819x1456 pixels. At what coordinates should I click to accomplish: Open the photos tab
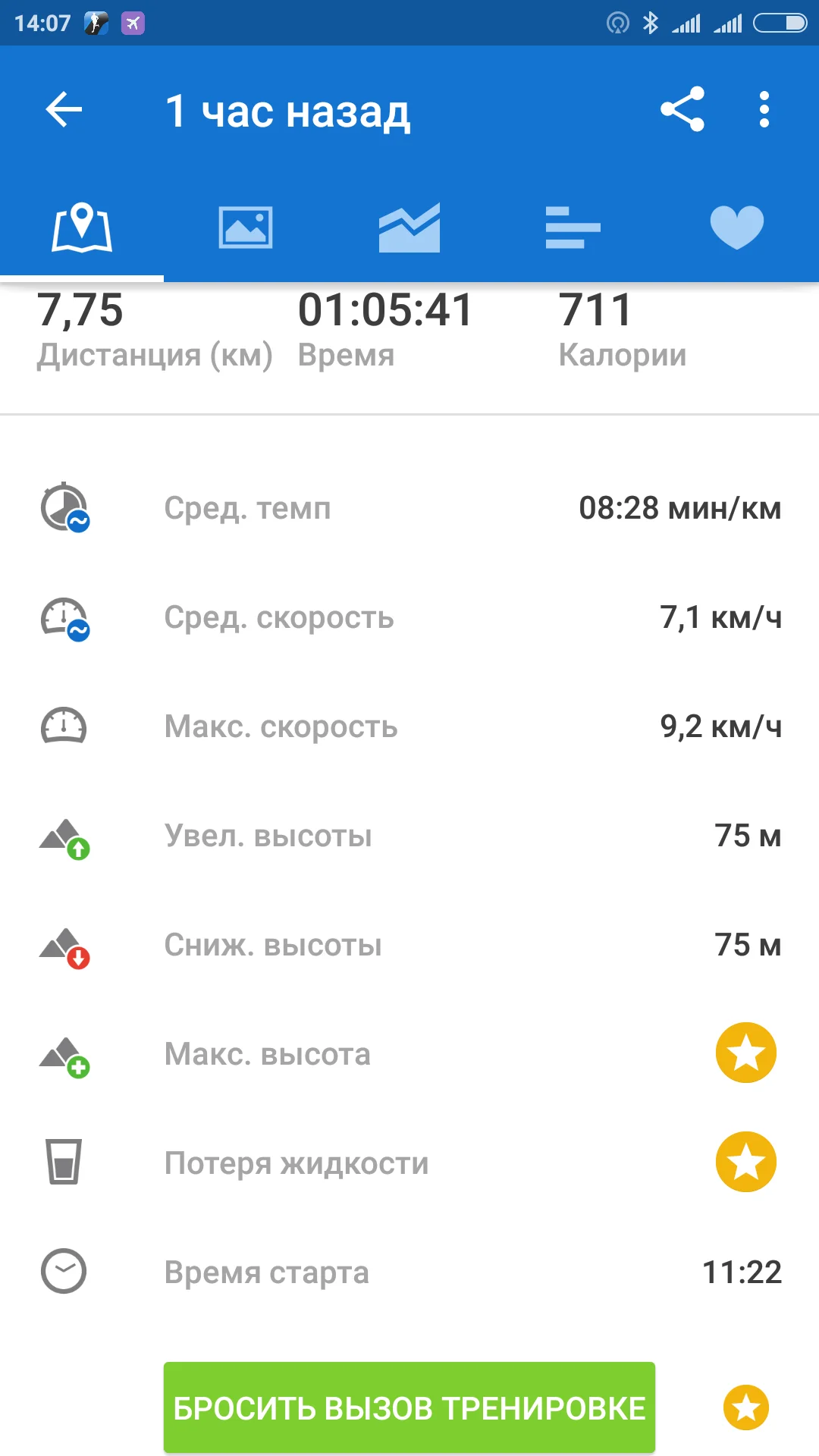click(246, 227)
